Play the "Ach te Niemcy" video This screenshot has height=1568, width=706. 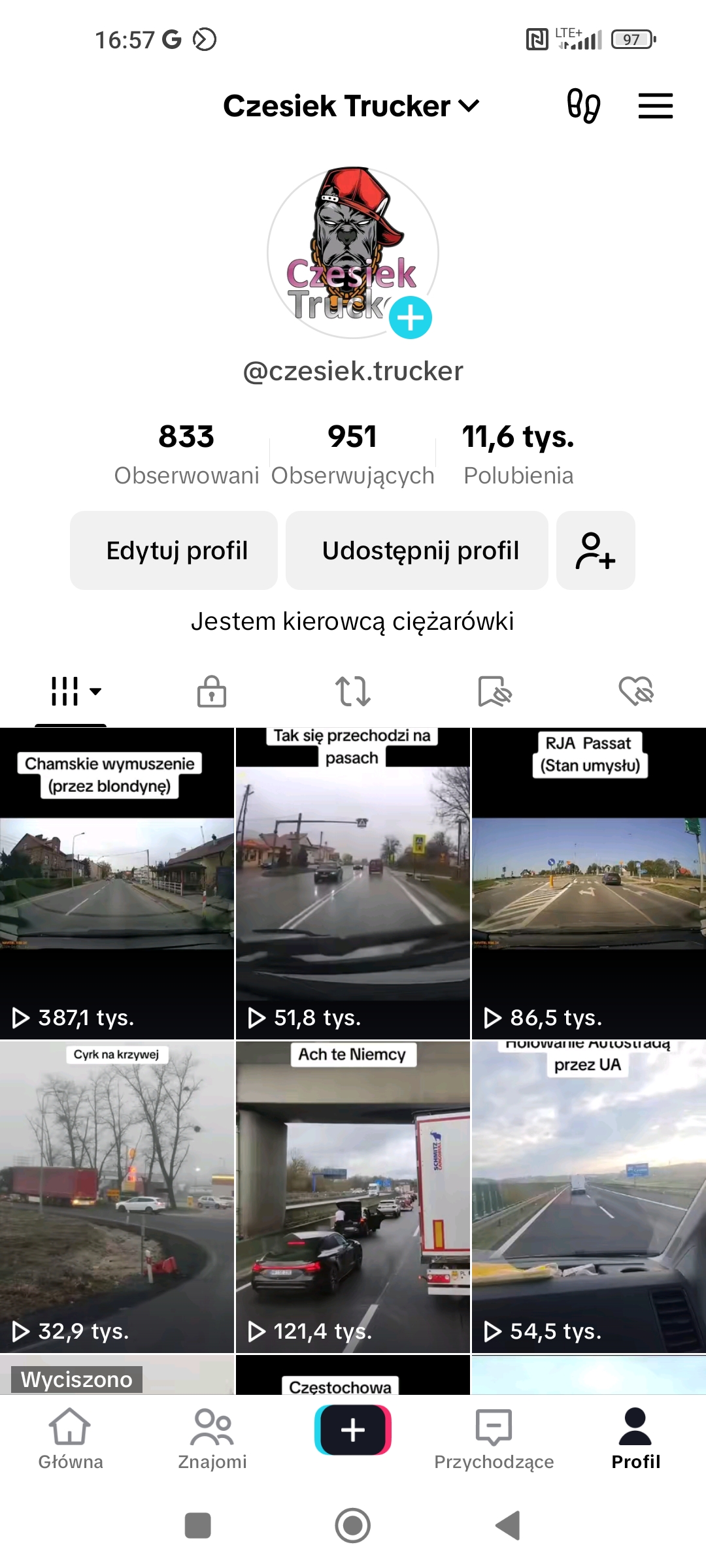pos(353,1197)
